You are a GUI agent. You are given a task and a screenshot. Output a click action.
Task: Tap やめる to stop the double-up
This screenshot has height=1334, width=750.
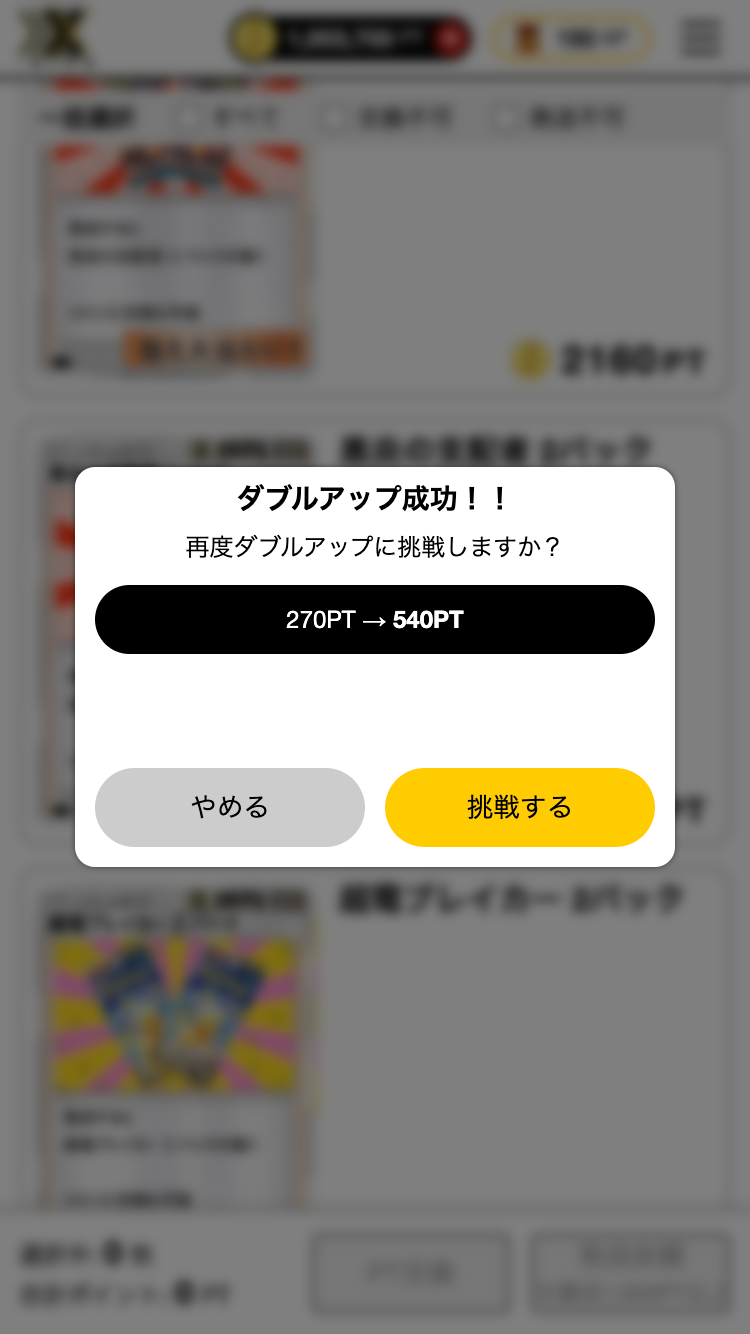coord(230,807)
